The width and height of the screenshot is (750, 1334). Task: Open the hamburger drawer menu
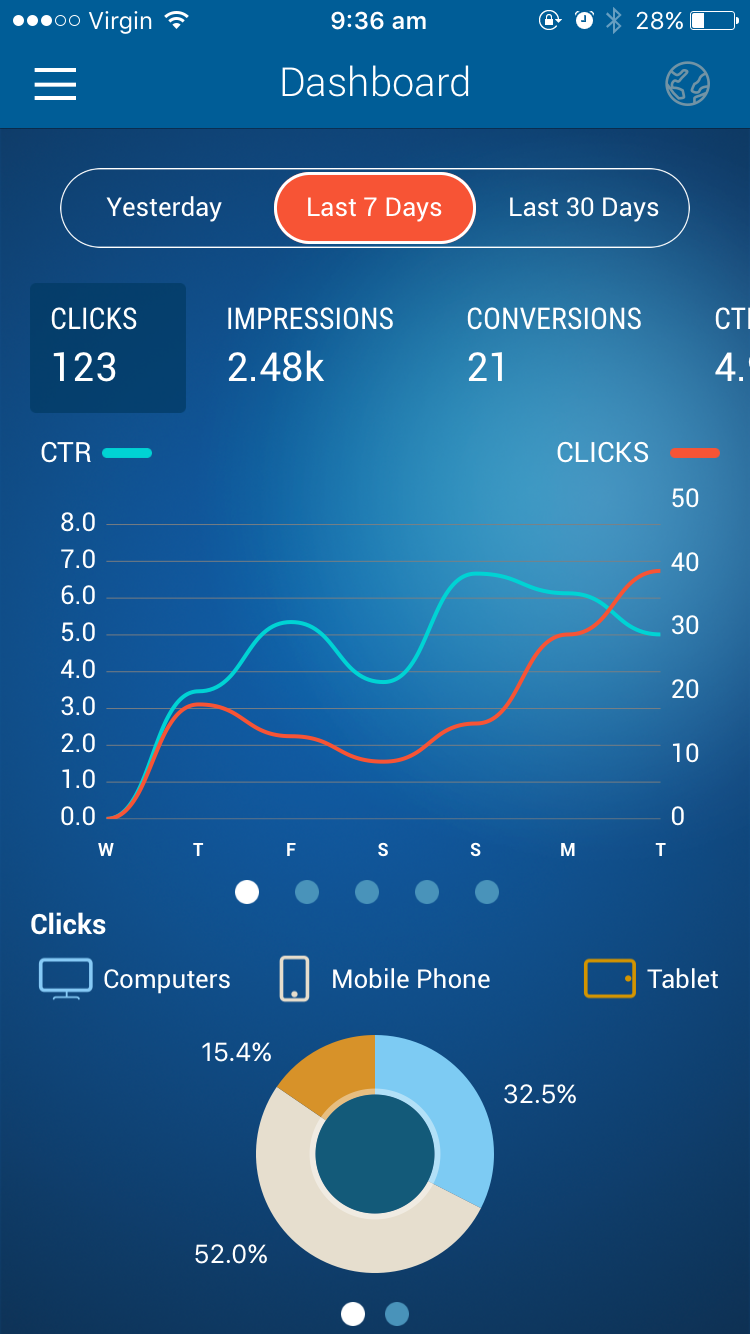(x=56, y=84)
